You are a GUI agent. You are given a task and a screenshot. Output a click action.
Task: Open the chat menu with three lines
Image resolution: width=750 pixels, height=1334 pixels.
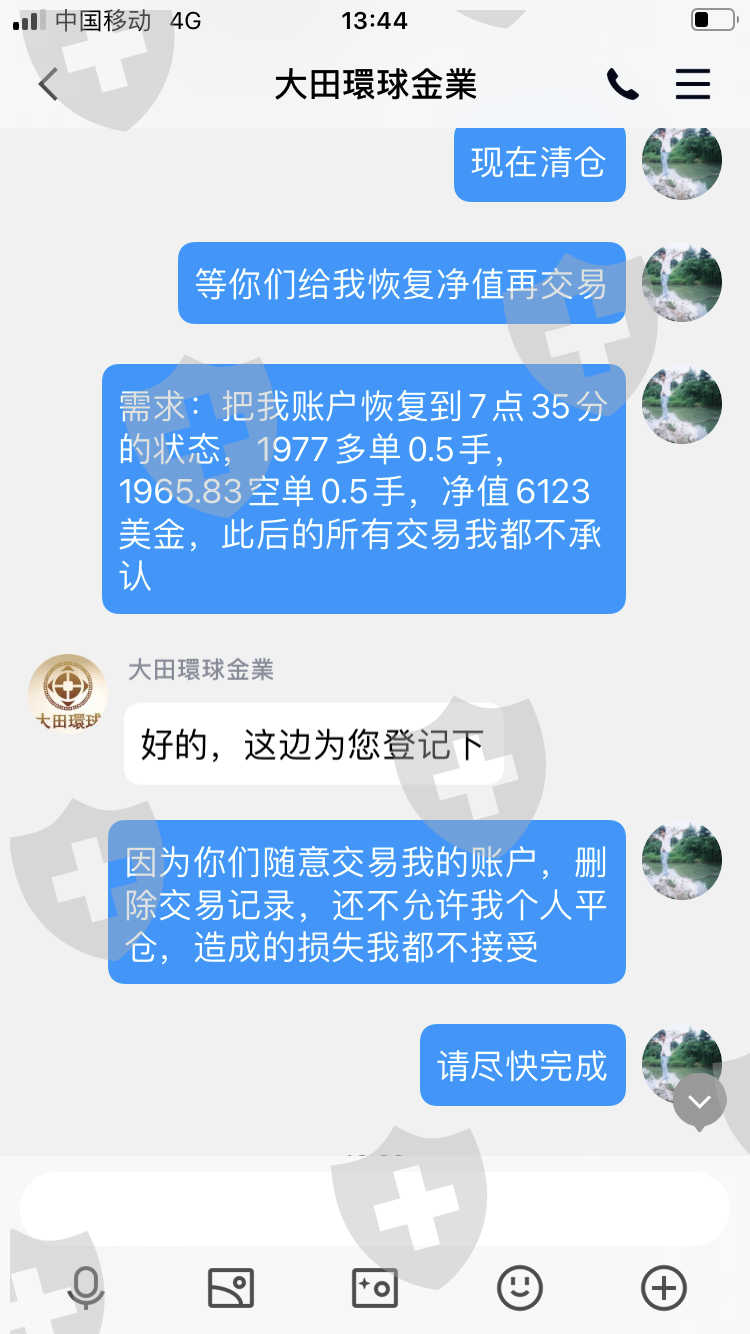tap(692, 85)
